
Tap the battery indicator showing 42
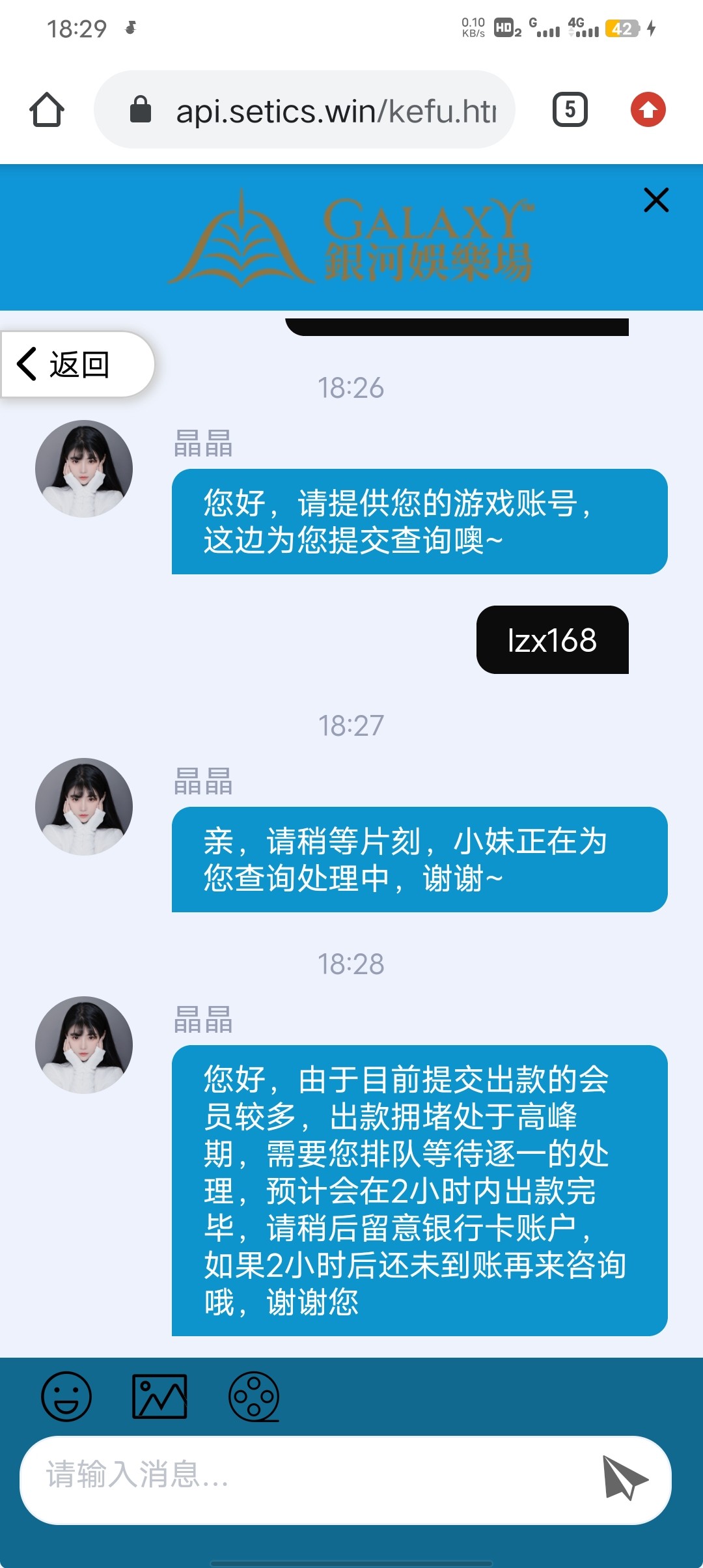(x=623, y=29)
